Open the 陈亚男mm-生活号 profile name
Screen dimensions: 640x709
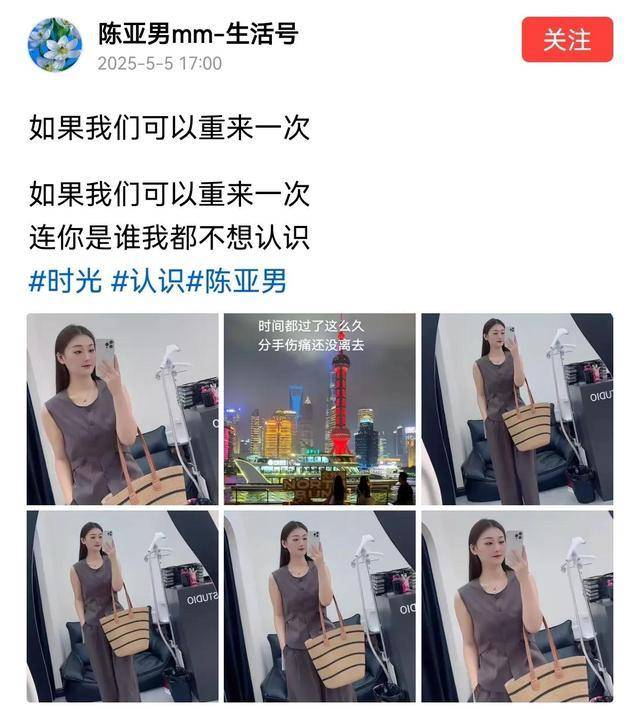click(198, 33)
